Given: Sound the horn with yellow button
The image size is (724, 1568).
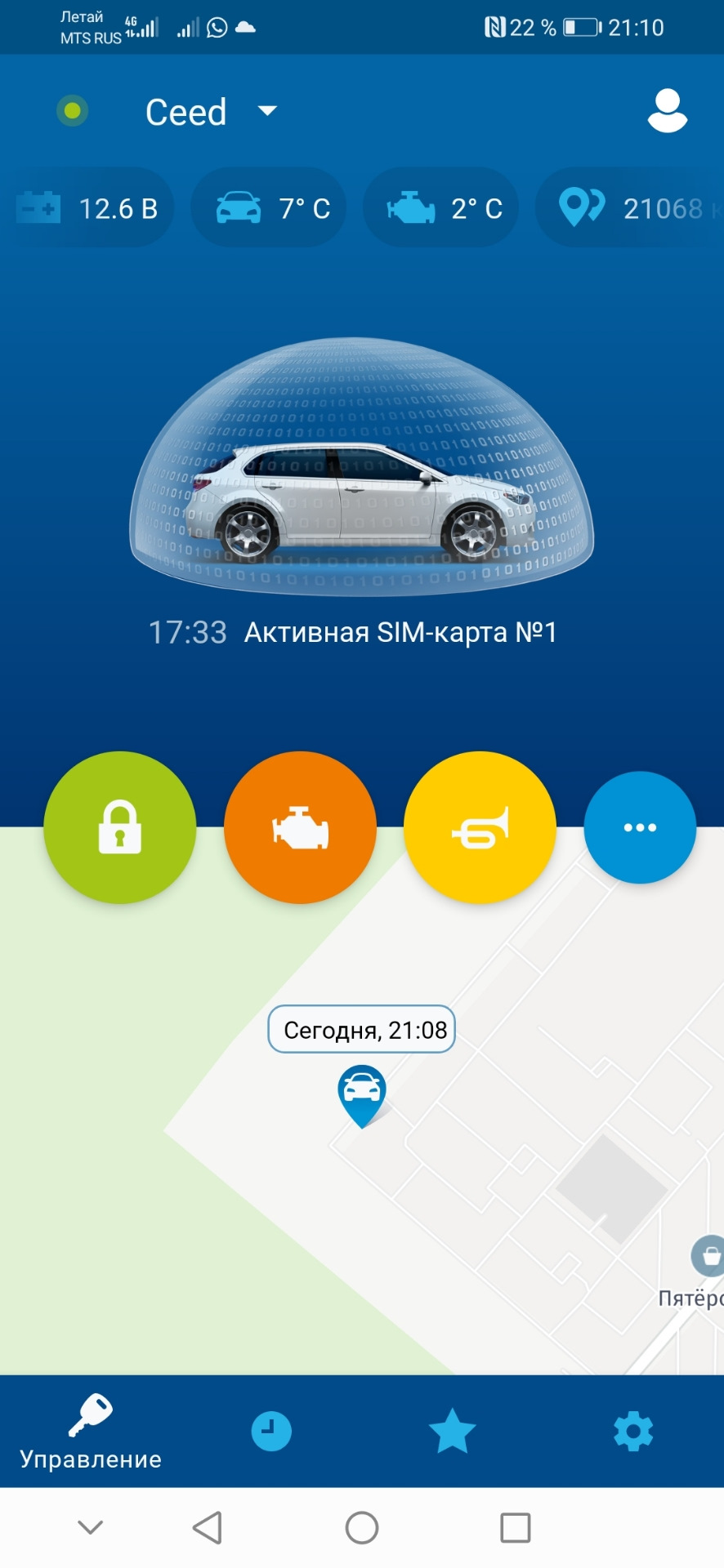Looking at the screenshot, I should (480, 827).
